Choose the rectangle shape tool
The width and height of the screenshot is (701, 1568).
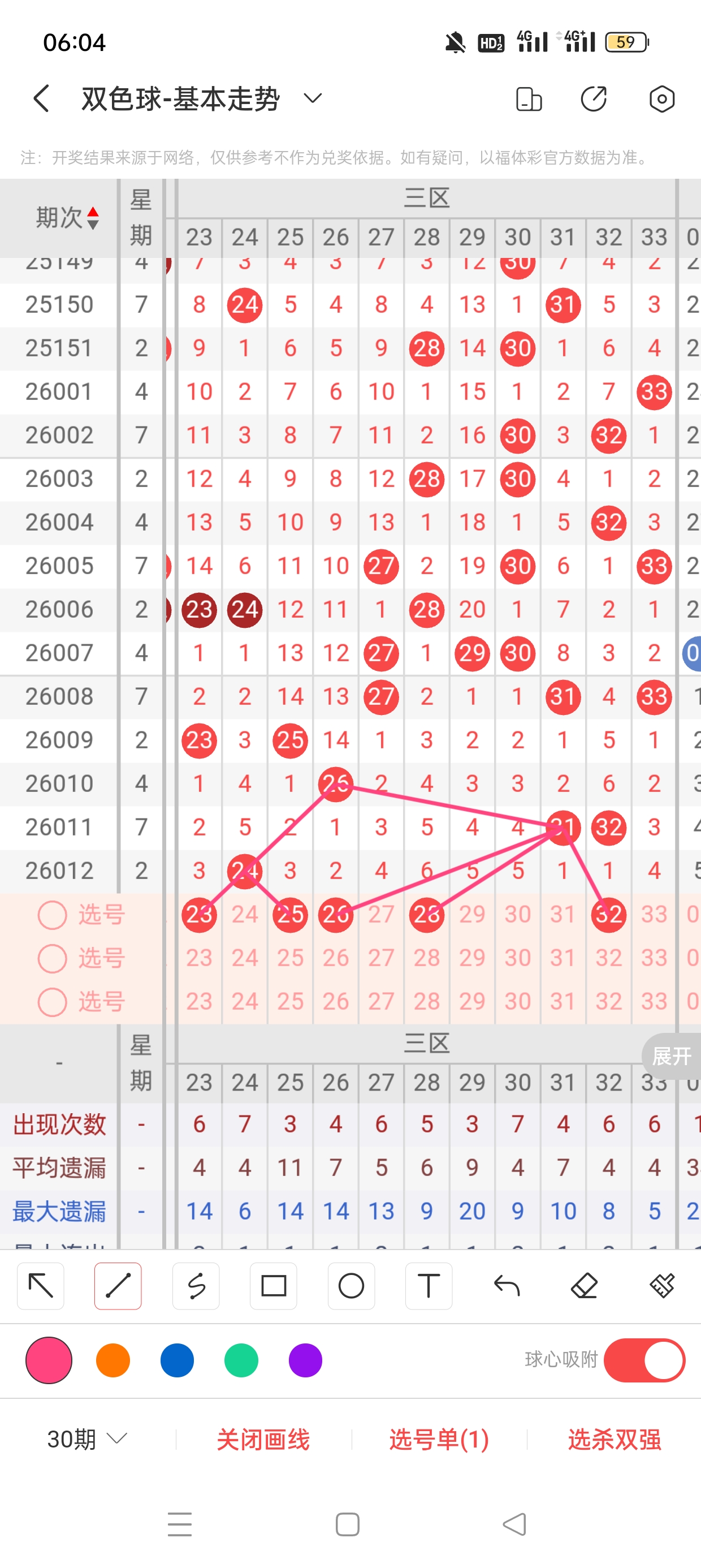click(273, 1286)
